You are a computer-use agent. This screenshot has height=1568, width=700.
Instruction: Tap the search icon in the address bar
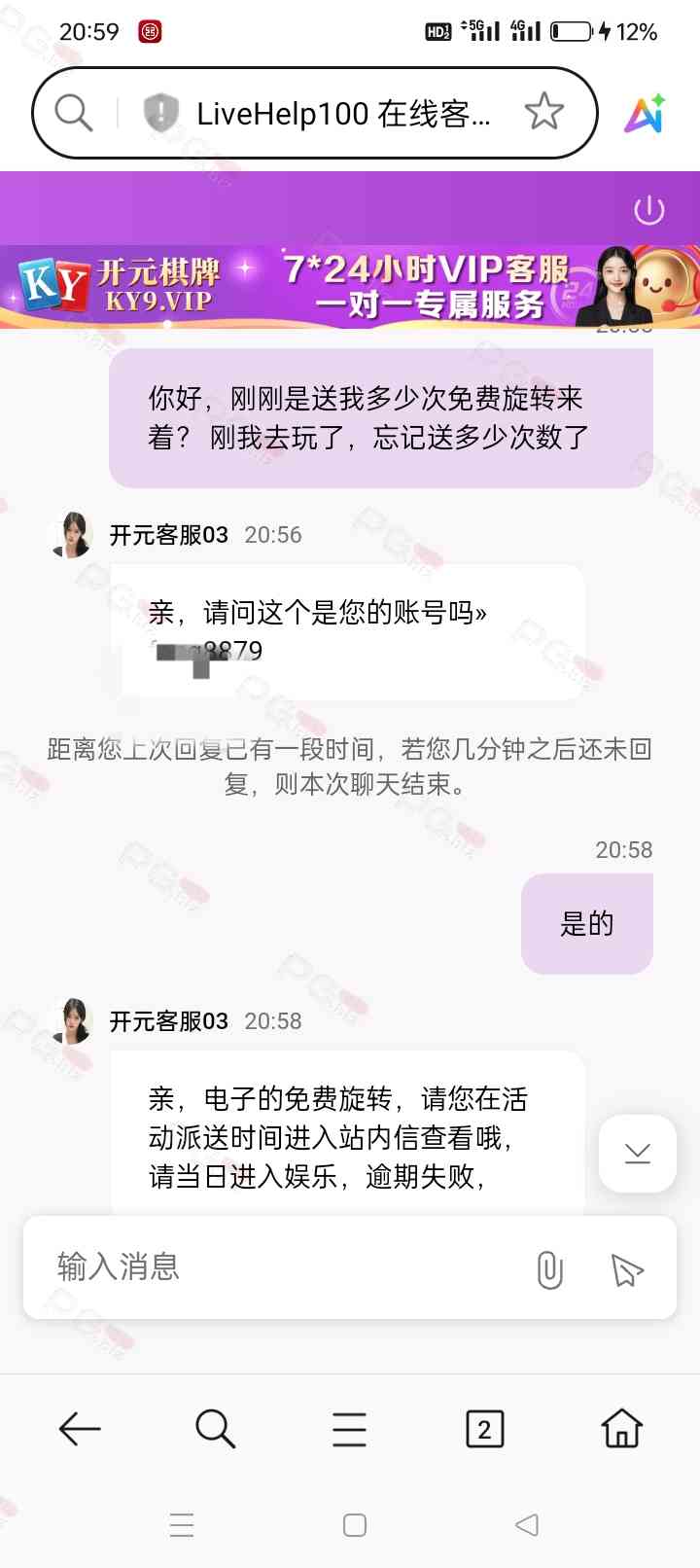[x=74, y=113]
